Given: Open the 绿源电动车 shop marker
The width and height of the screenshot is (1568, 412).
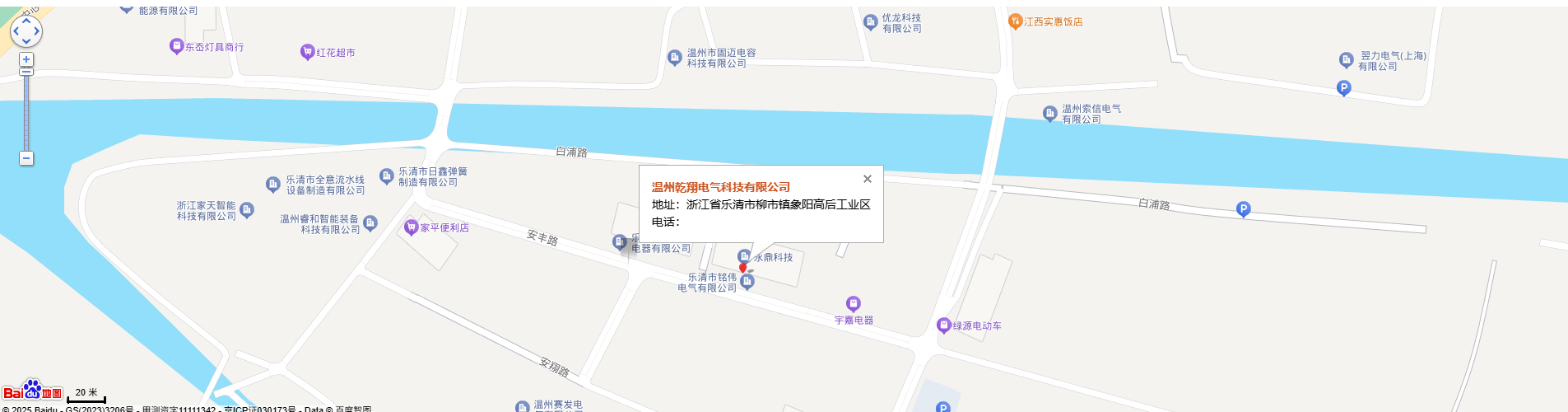Looking at the screenshot, I should [944, 325].
